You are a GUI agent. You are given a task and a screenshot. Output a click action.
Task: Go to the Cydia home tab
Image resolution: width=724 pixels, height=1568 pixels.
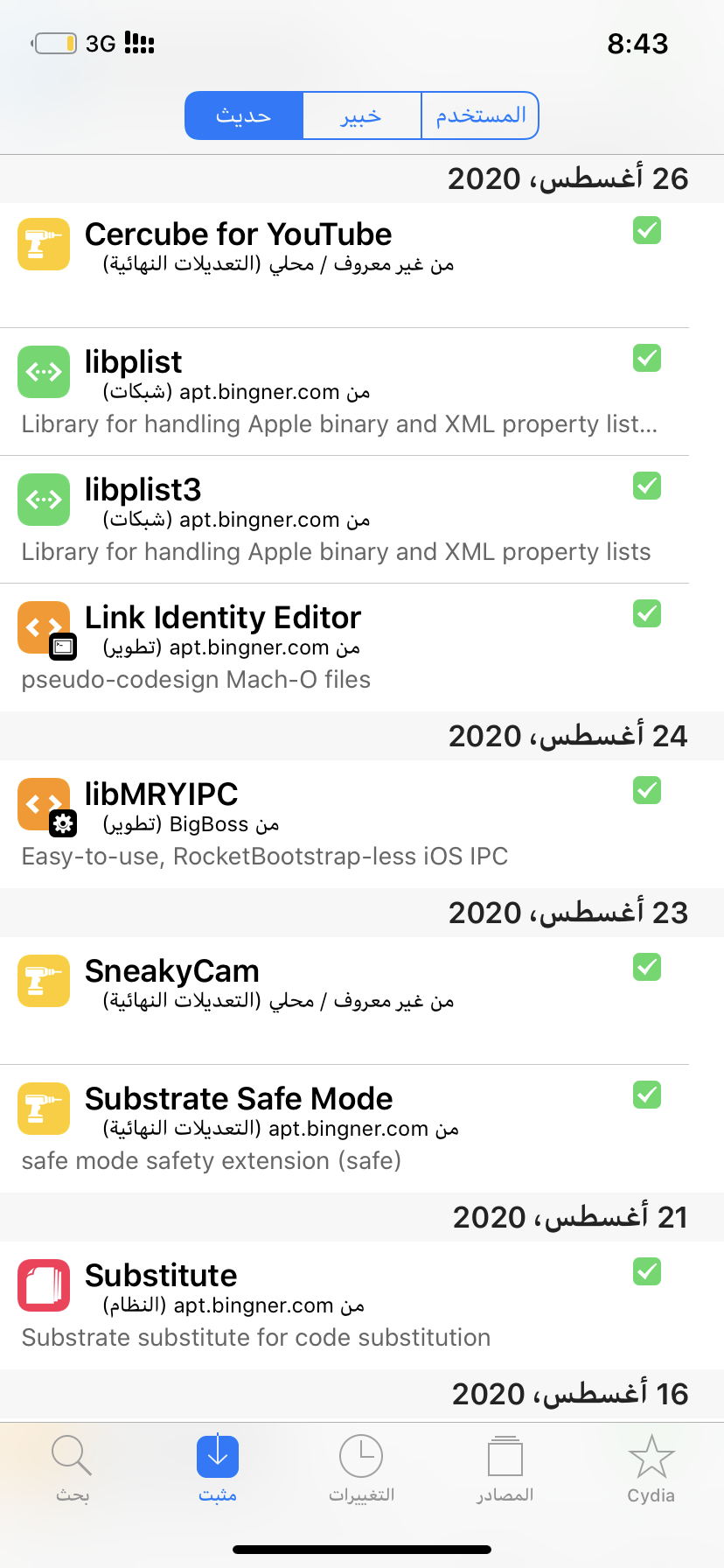tap(651, 1469)
